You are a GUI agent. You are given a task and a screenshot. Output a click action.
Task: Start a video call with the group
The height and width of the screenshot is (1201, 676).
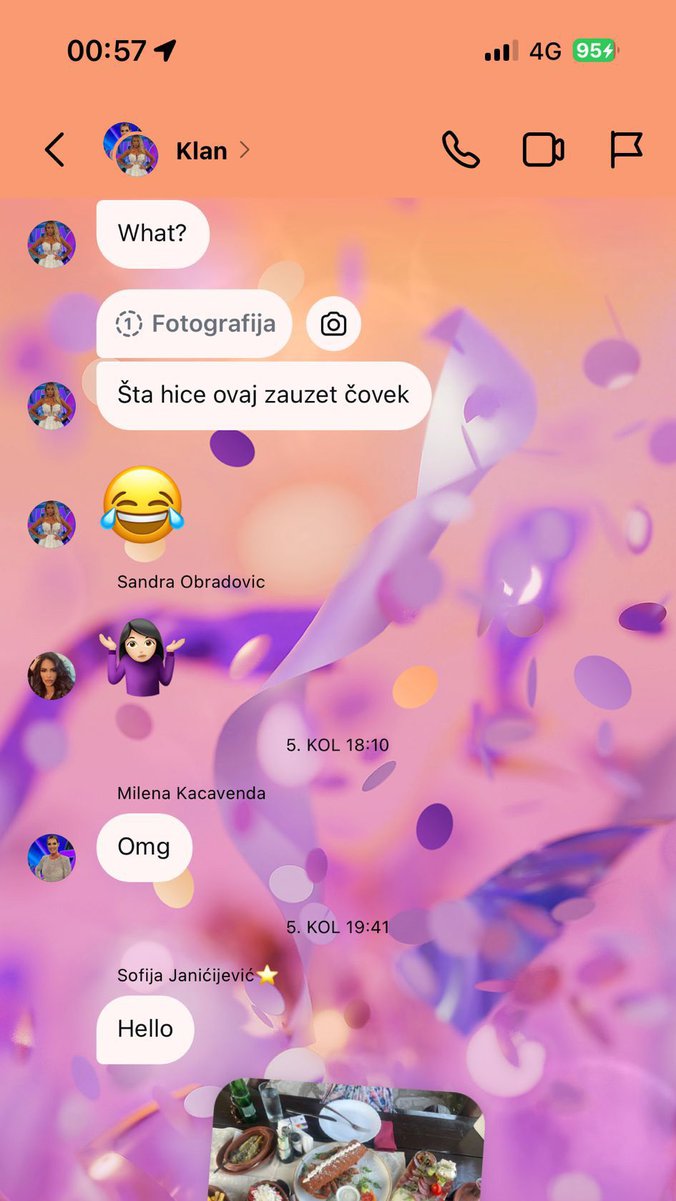(543, 151)
